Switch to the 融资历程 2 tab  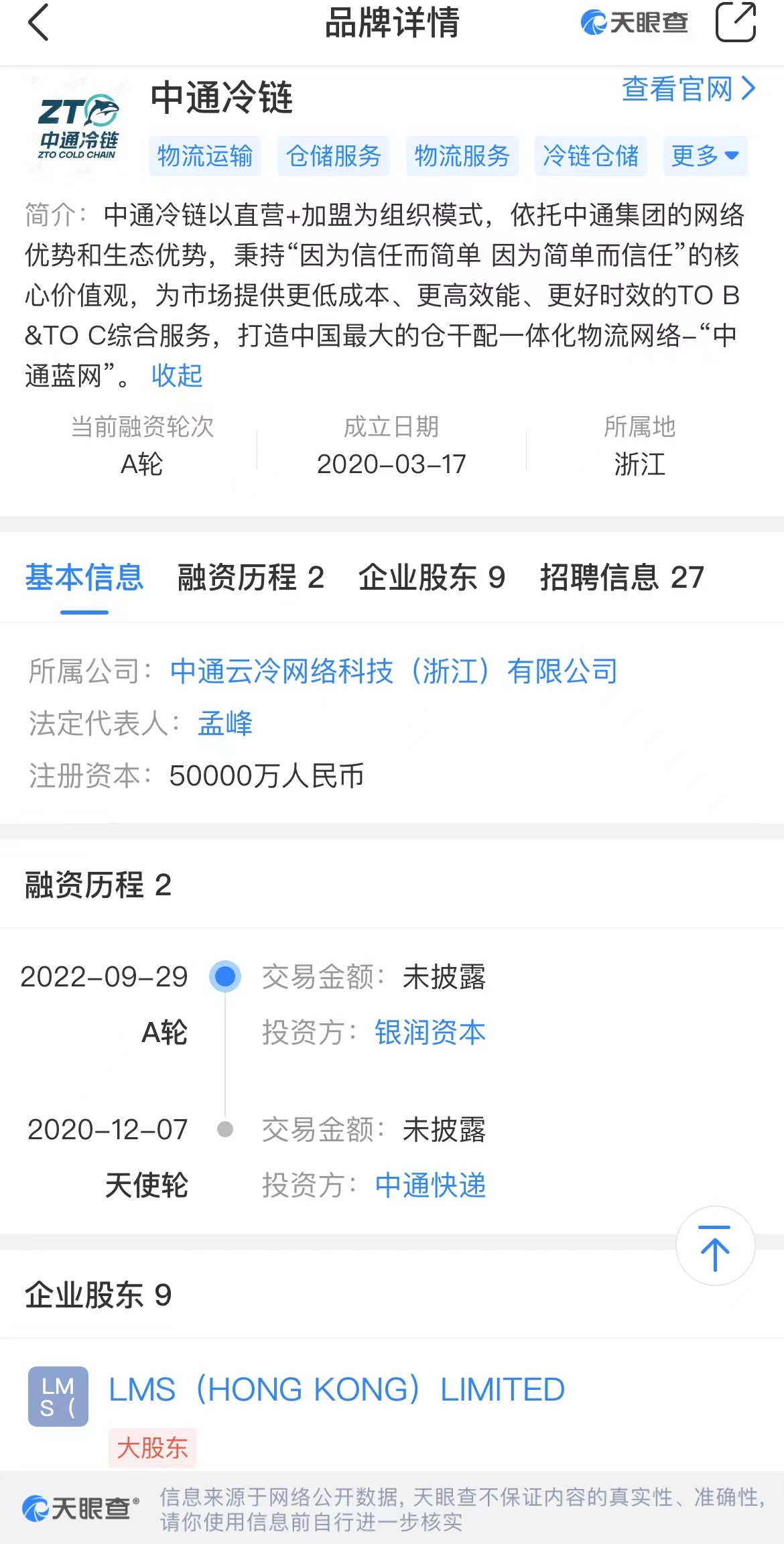click(x=251, y=578)
